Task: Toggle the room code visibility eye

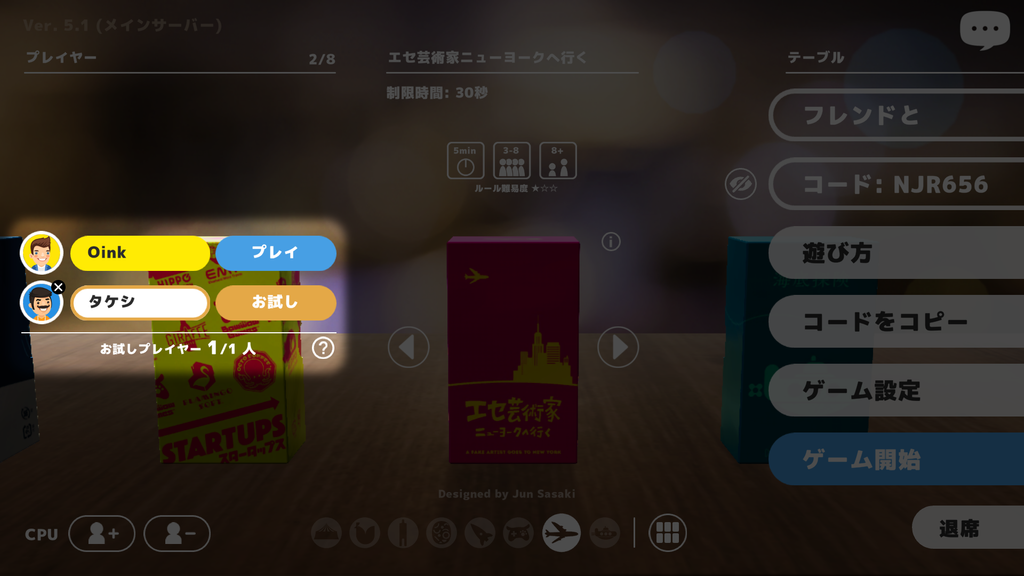Action: 740,184
